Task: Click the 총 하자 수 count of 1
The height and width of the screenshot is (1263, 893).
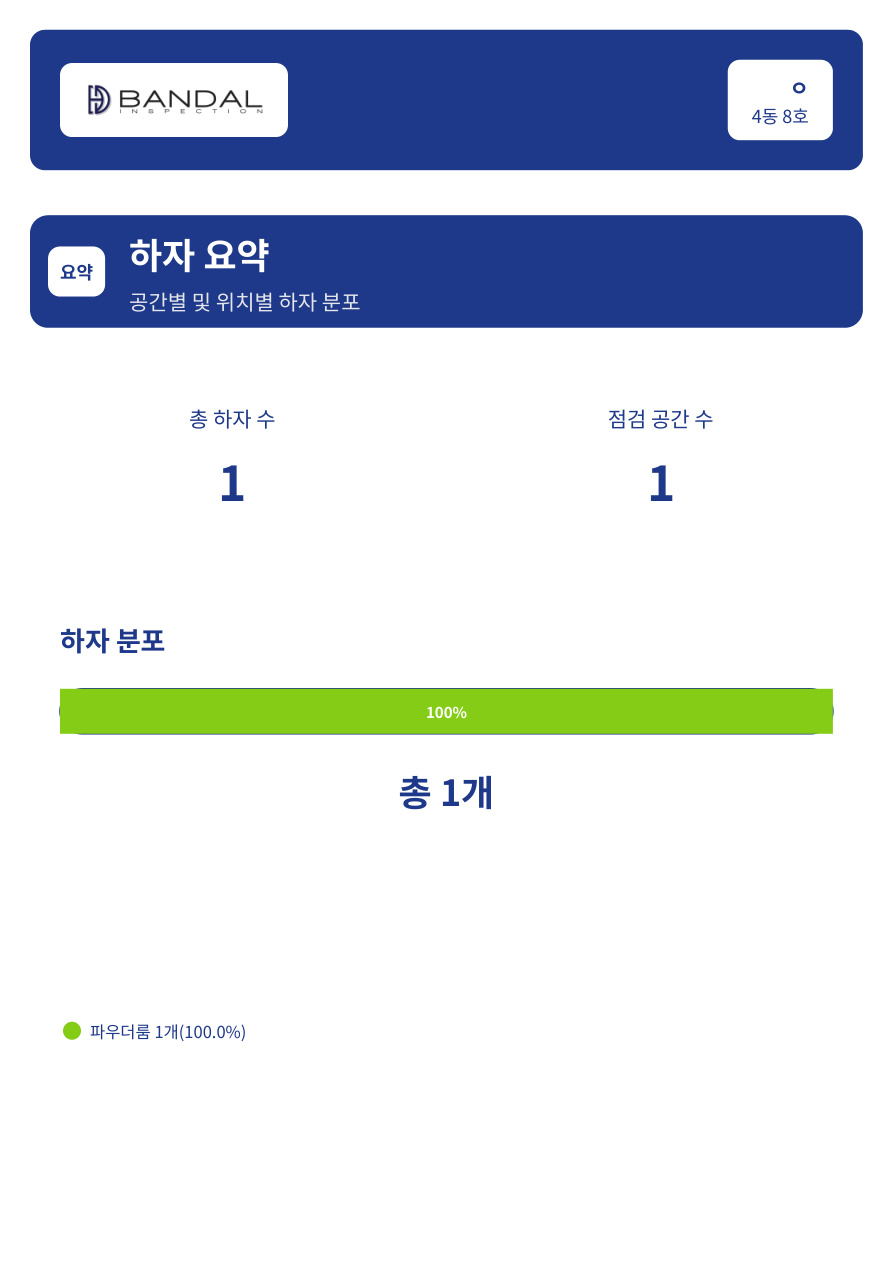Action: [x=231, y=483]
